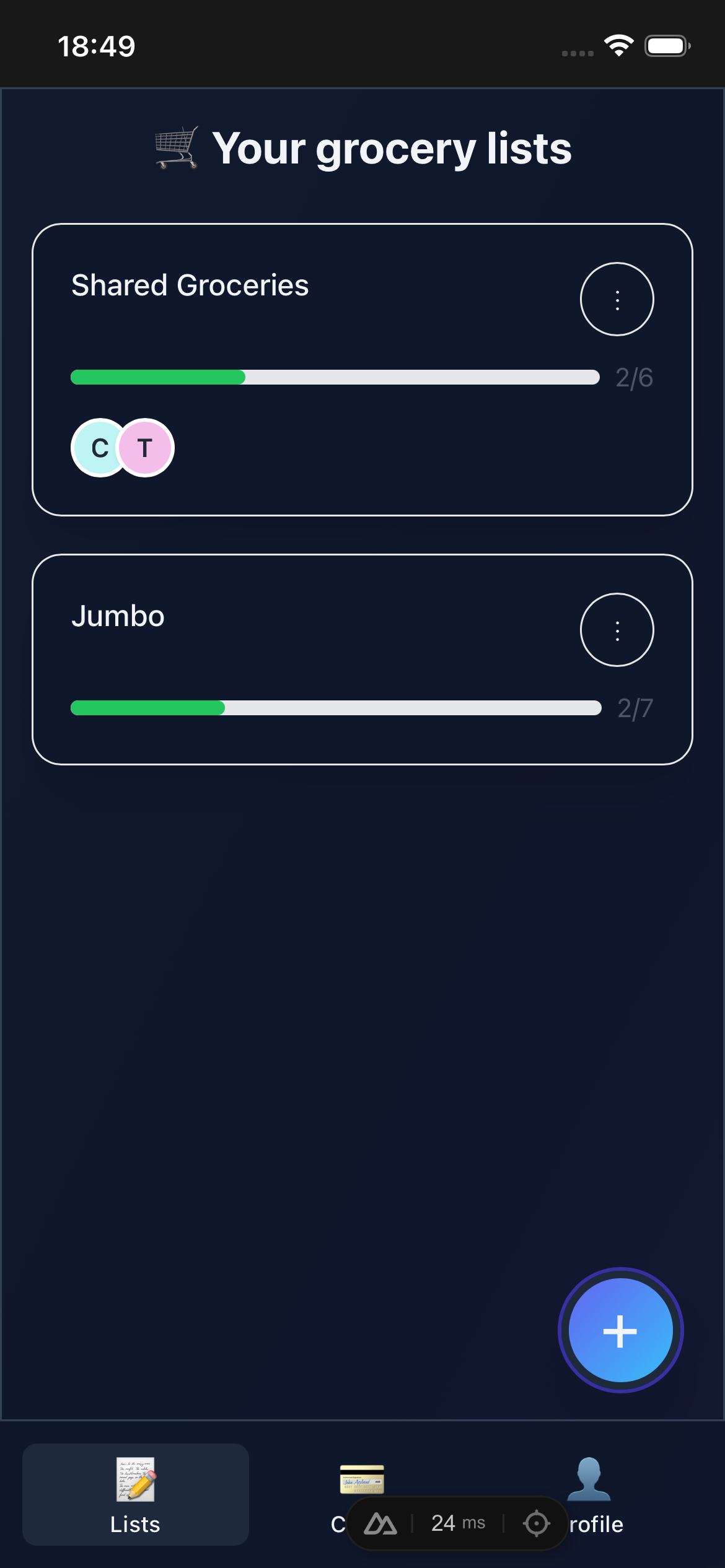Switch to the Lists tab
The image size is (725, 1568).
click(x=136, y=1494)
